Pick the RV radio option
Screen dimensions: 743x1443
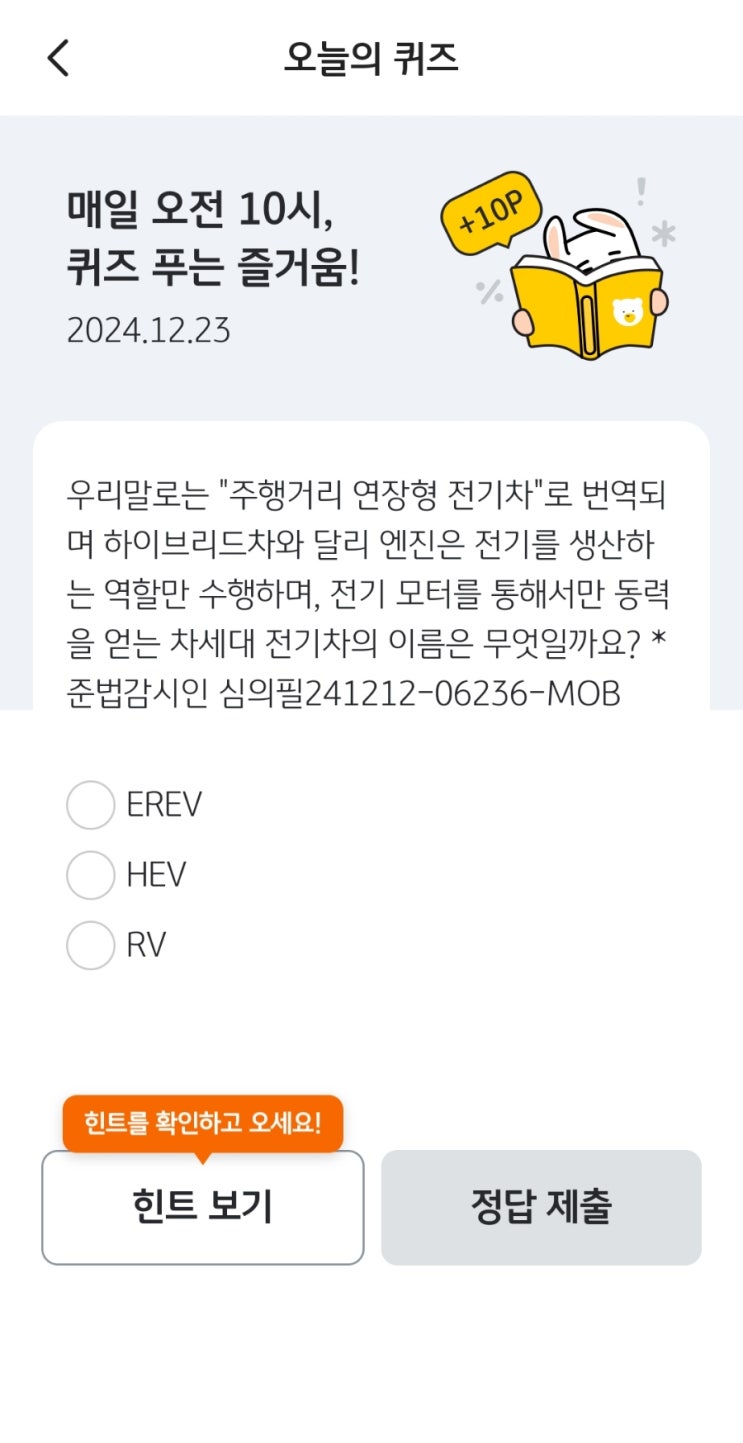click(91, 945)
